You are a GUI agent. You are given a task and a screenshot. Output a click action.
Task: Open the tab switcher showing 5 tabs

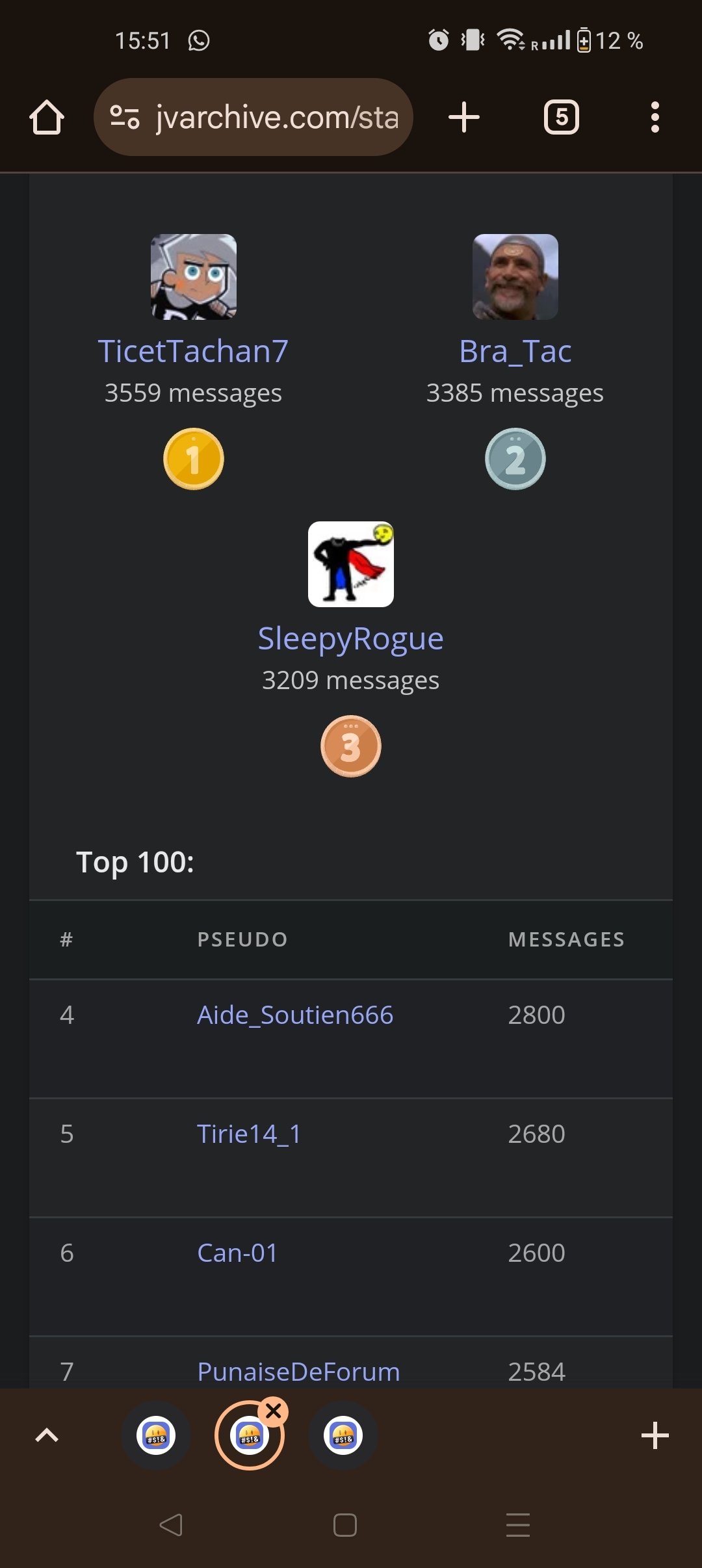[561, 118]
